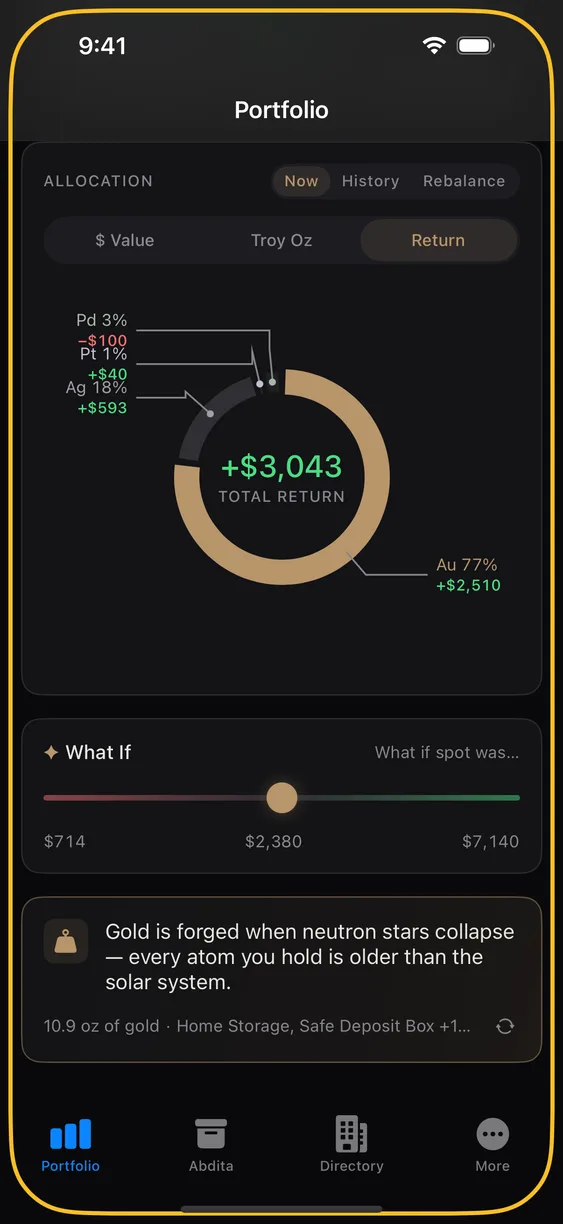Select the Now allocation view
The height and width of the screenshot is (1224, 563).
[x=301, y=181]
